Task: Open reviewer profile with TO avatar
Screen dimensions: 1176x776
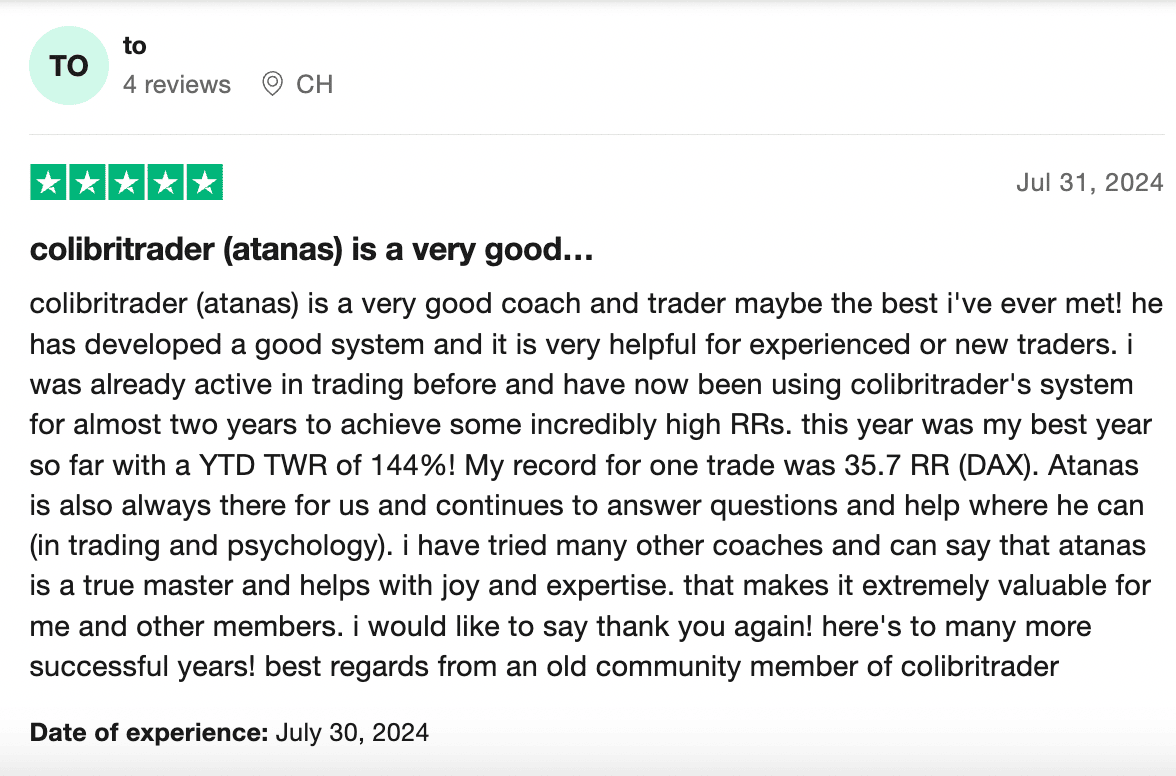Action: 68,66
